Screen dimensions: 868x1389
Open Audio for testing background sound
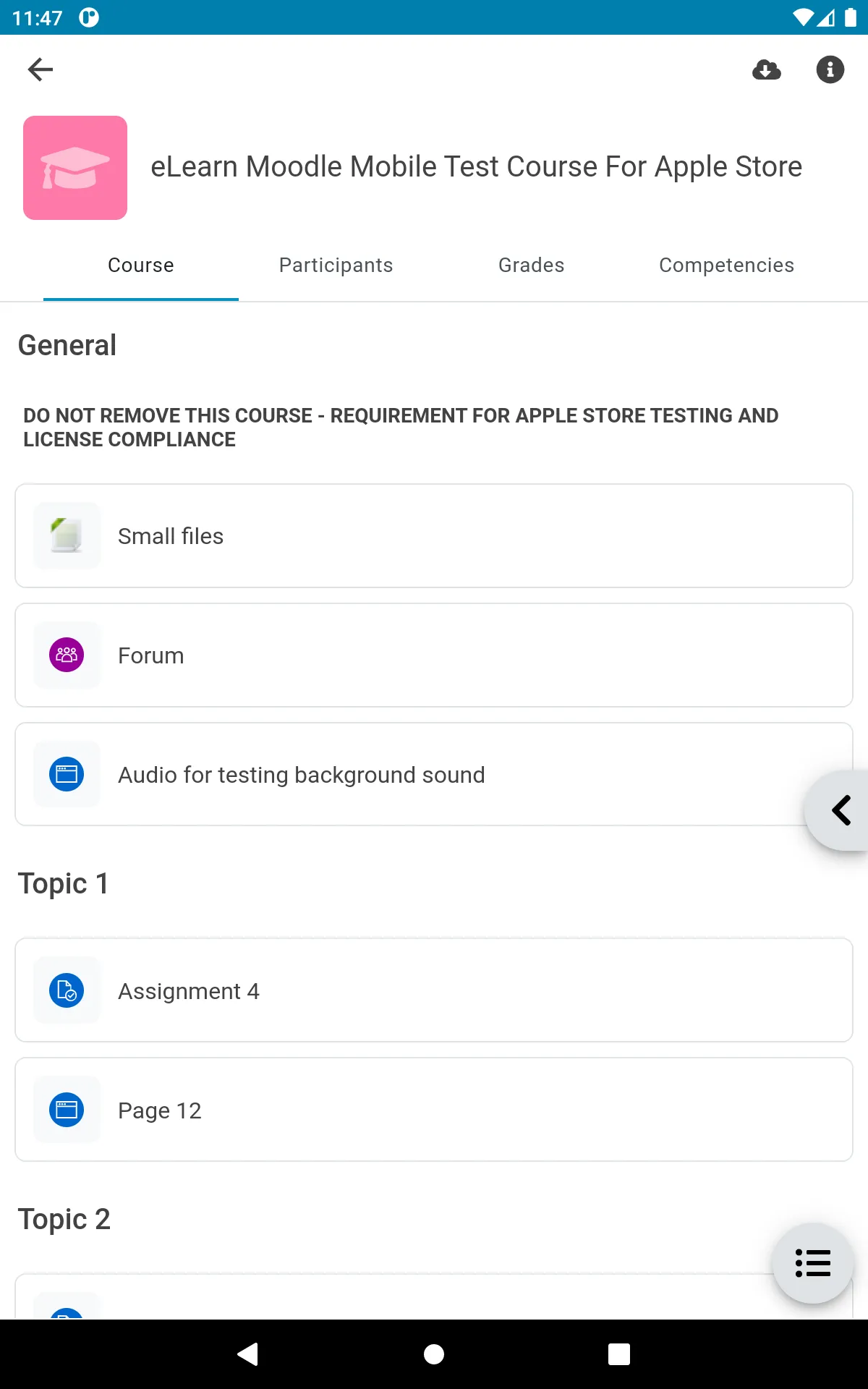coord(301,773)
